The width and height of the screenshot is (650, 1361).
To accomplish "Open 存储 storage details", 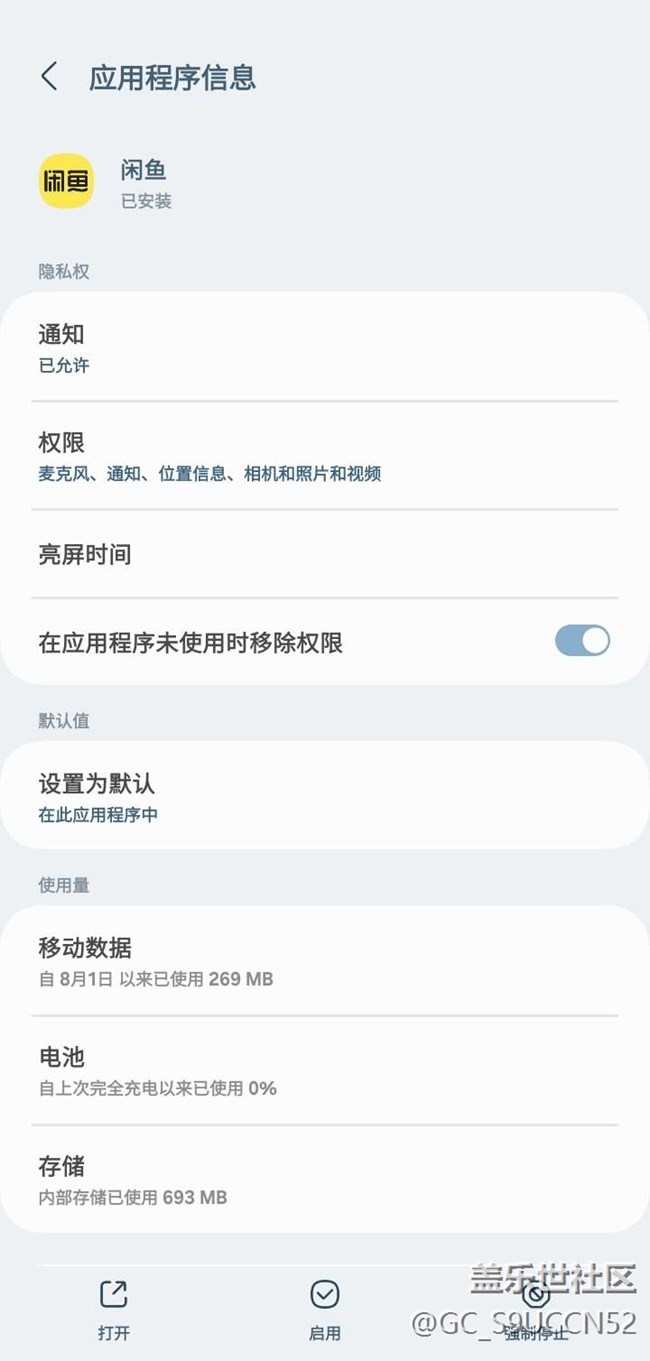I will coord(325,1179).
